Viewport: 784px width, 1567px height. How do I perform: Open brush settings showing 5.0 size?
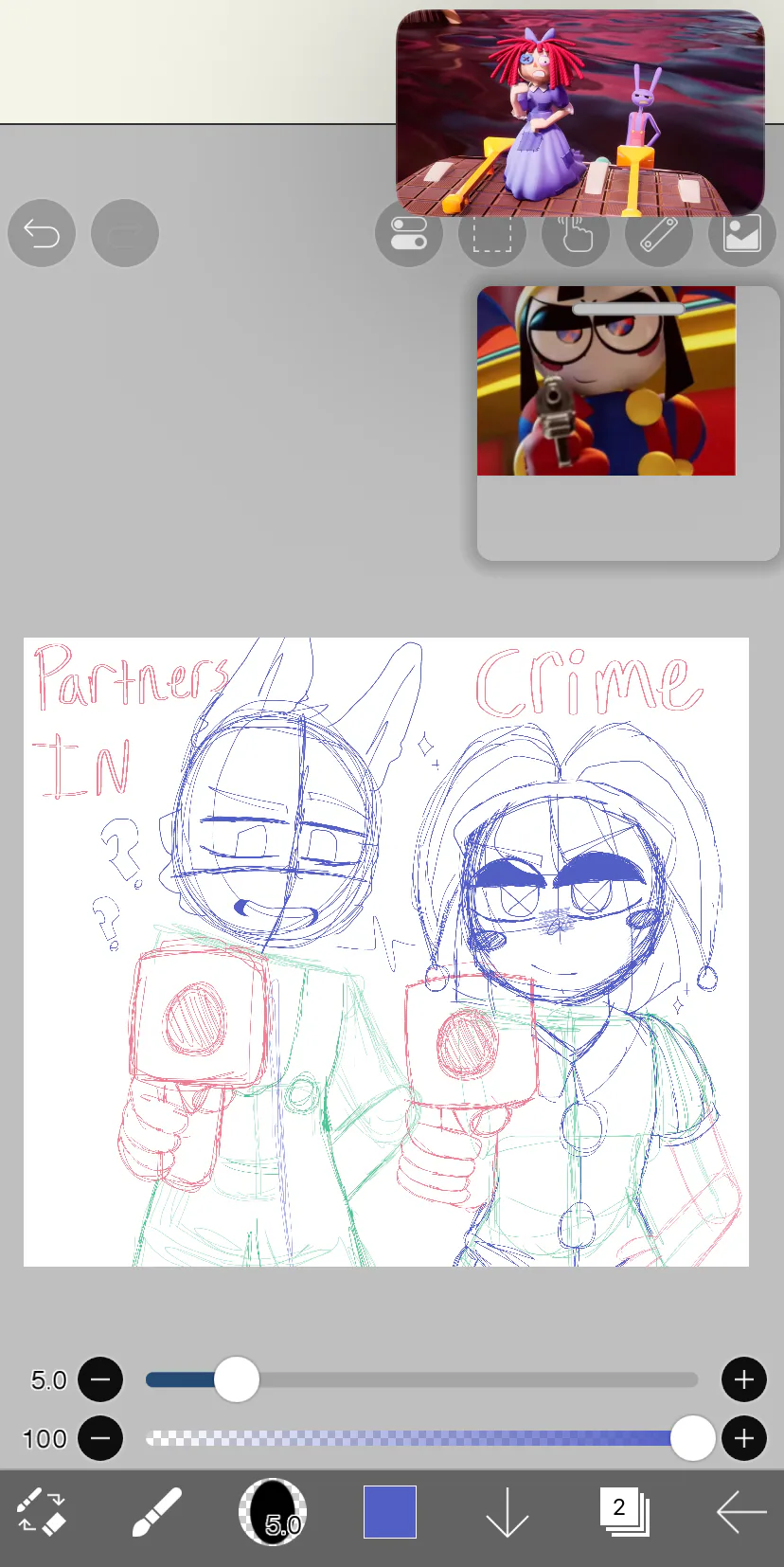point(273,1512)
